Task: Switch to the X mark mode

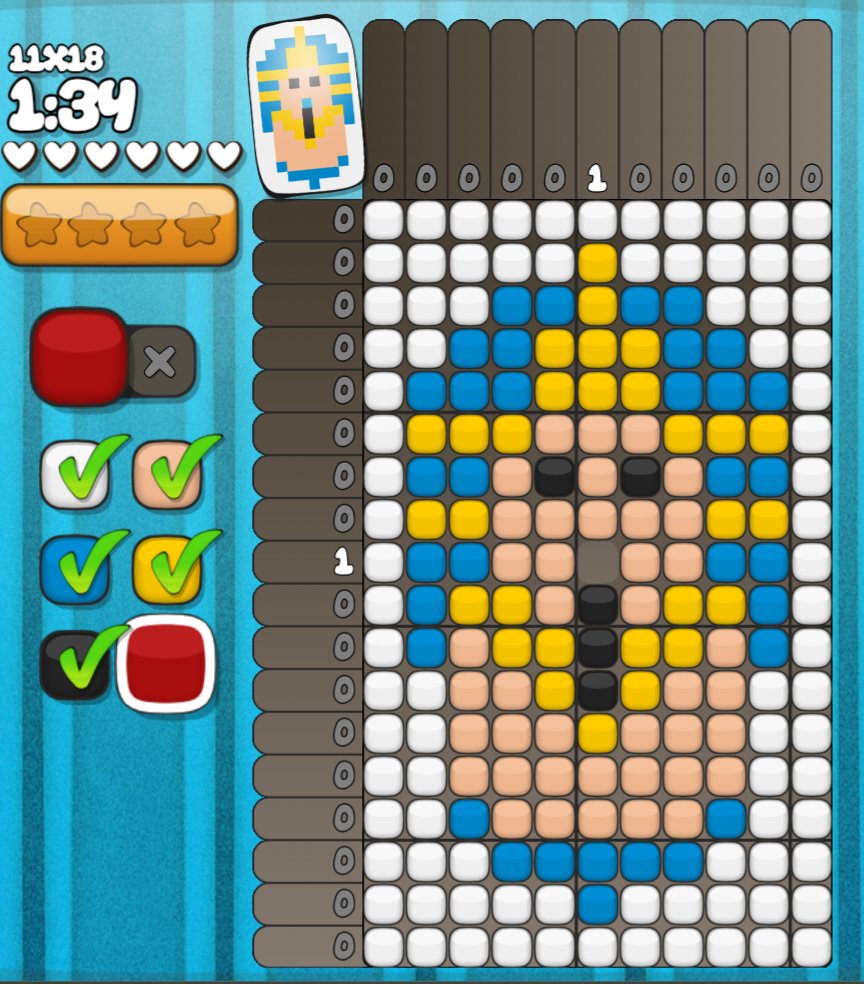Action: [160, 361]
